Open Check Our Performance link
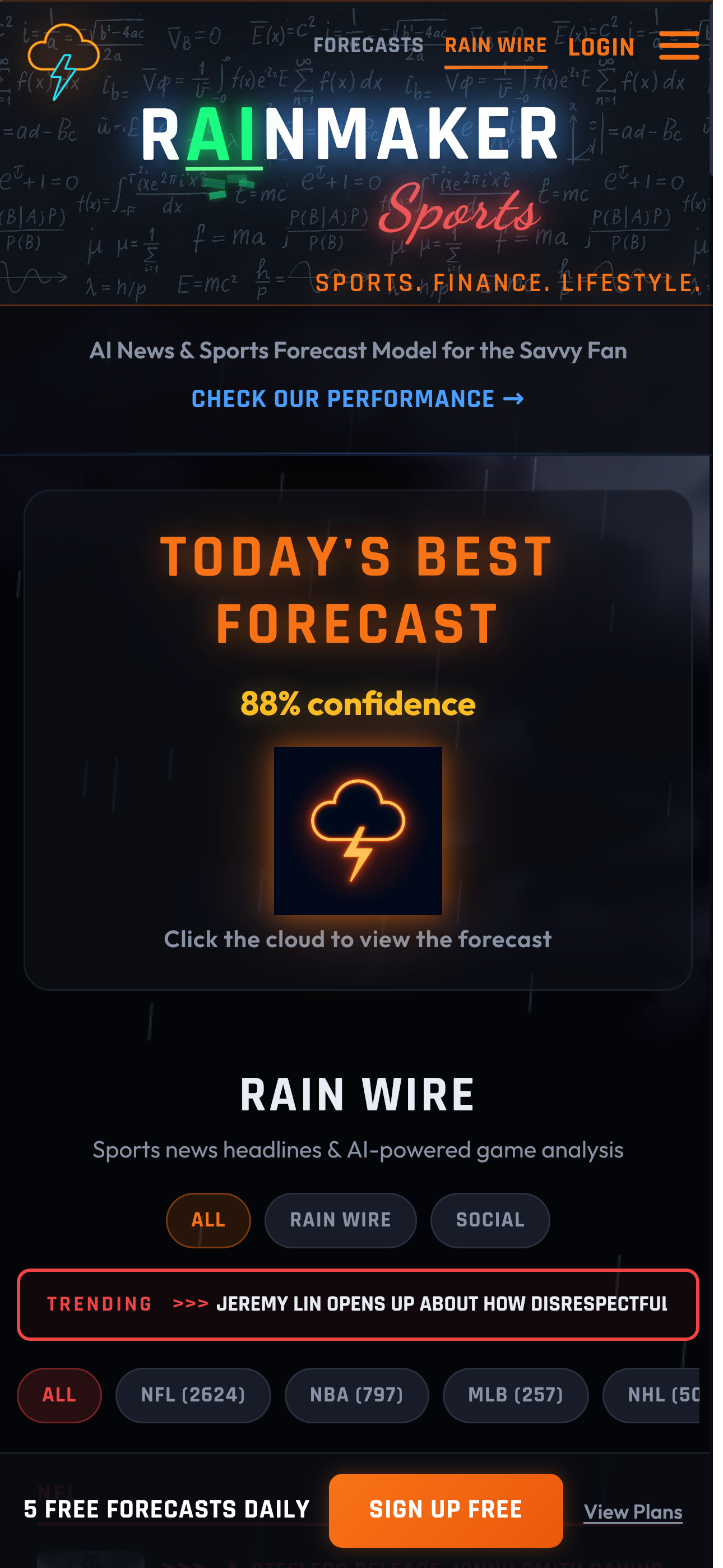The width and height of the screenshot is (723, 1568). click(x=357, y=399)
